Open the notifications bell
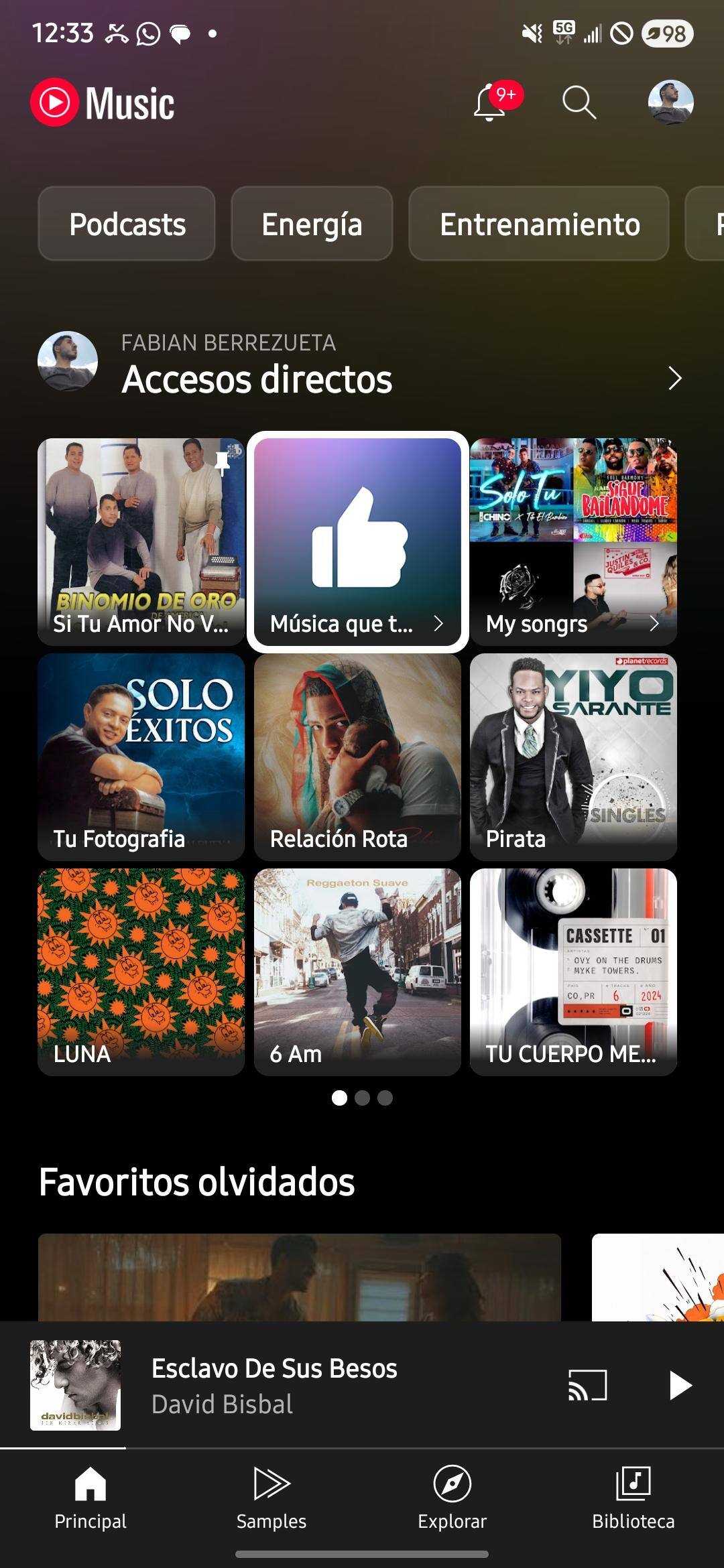Screen dimensions: 724x1568 (x=490, y=104)
